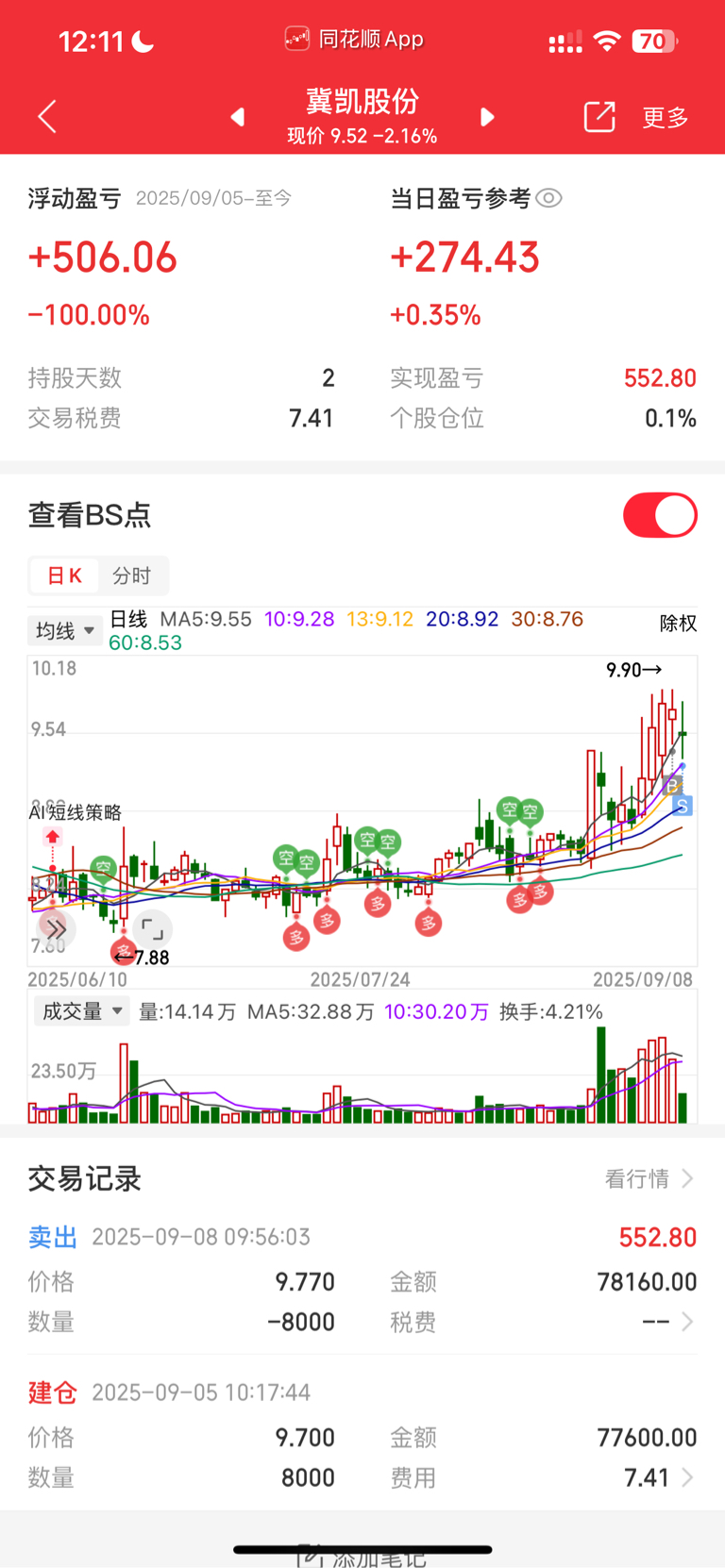Select the 日K chart tab
Viewport: 725px width, 1568px height.
[x=64, y=575]
